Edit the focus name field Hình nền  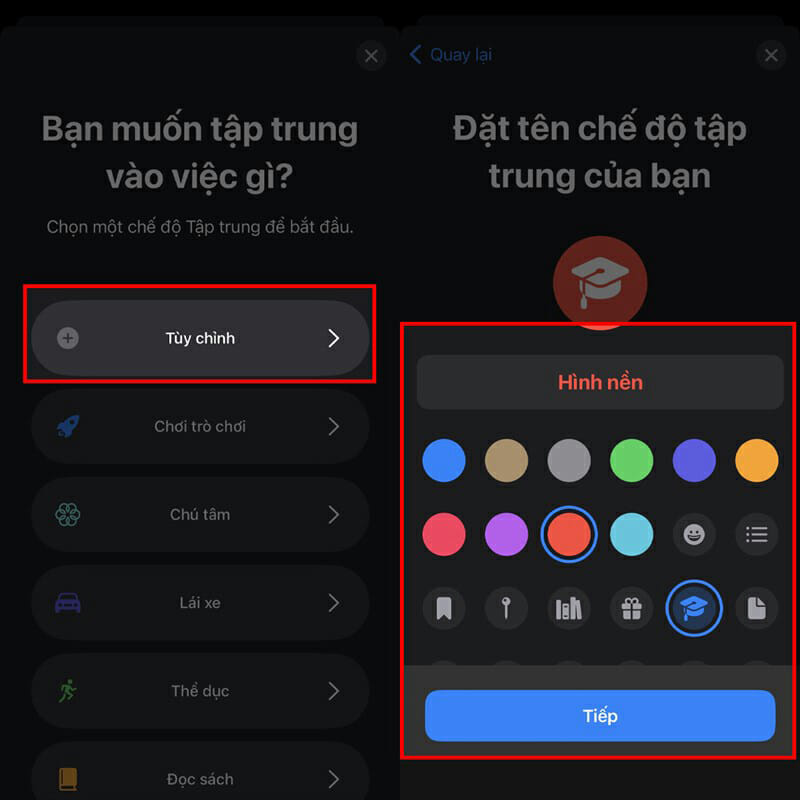600,382
